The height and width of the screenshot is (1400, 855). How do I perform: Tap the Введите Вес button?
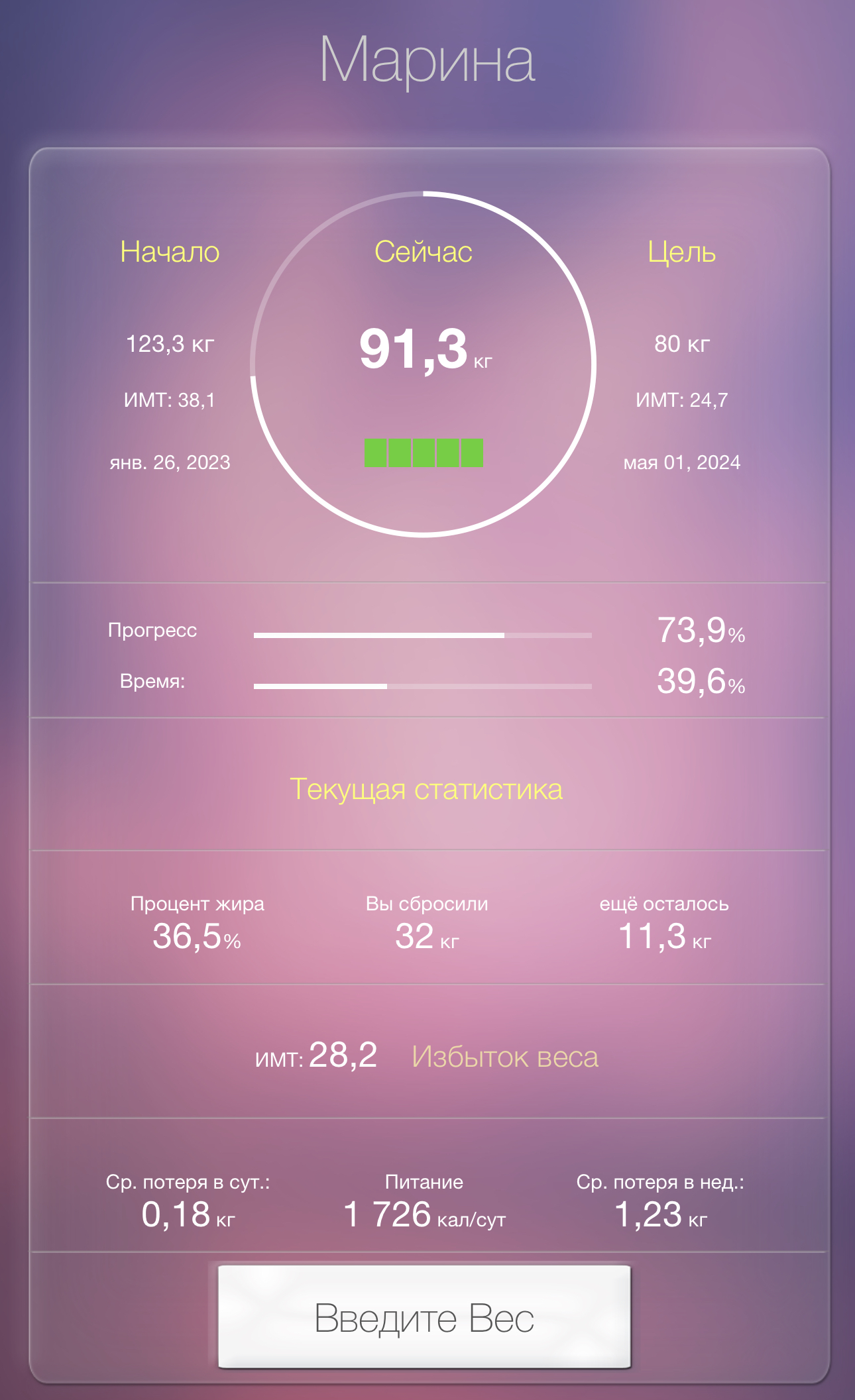pyautogui.click(x=424, y=1317)
